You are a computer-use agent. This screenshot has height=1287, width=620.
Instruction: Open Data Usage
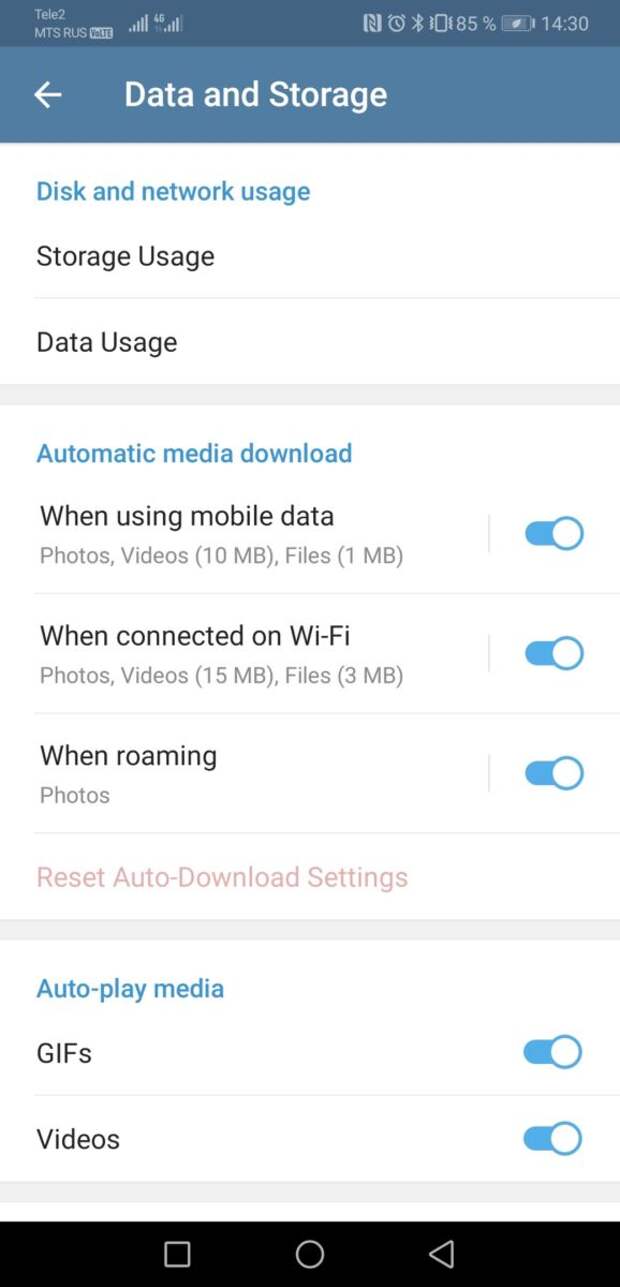(x=310, y=342)
